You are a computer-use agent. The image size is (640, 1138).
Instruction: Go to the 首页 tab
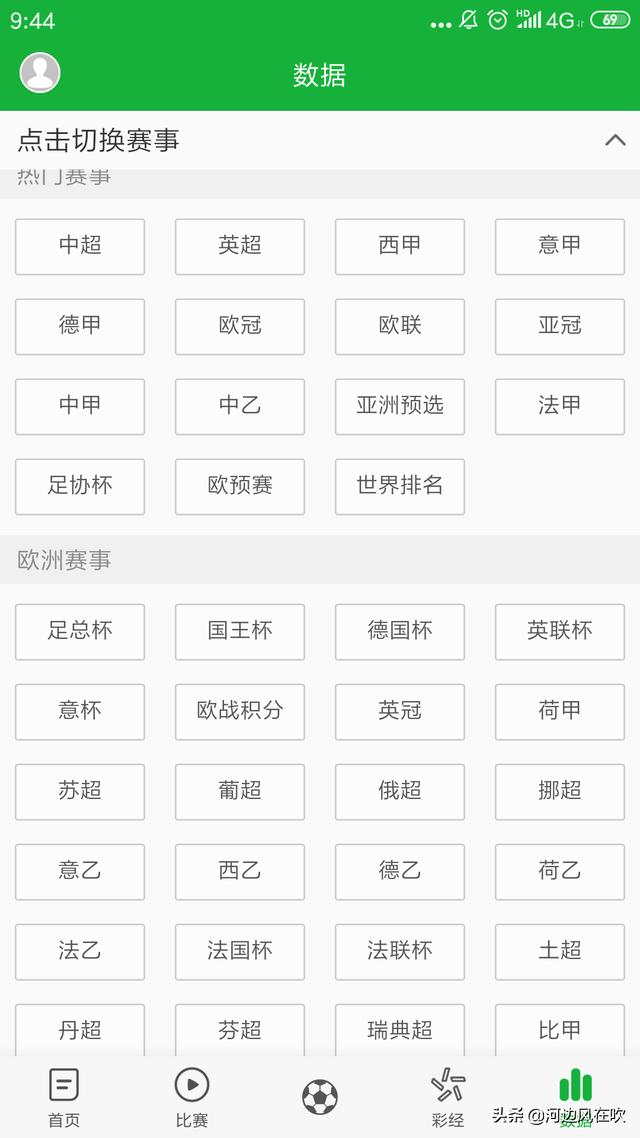pyautogui.click(x=64, y=1097)
